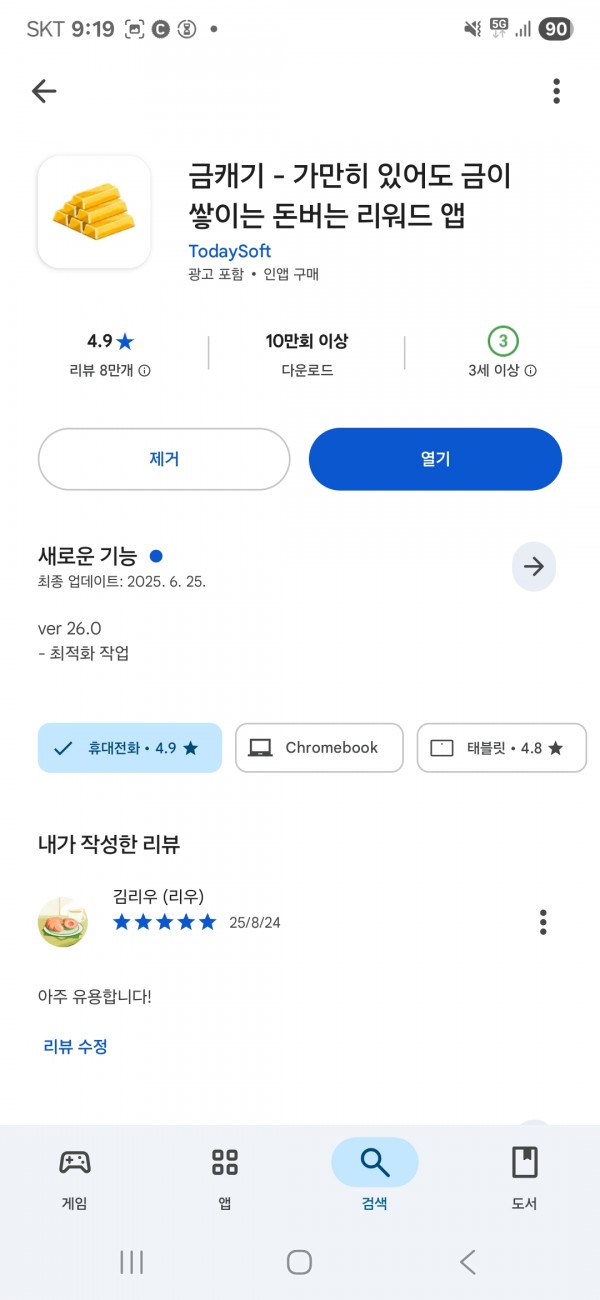Switch to the 도서 tab
Viewport: 600px width, 1300px height.
(x=525, y=1176)
